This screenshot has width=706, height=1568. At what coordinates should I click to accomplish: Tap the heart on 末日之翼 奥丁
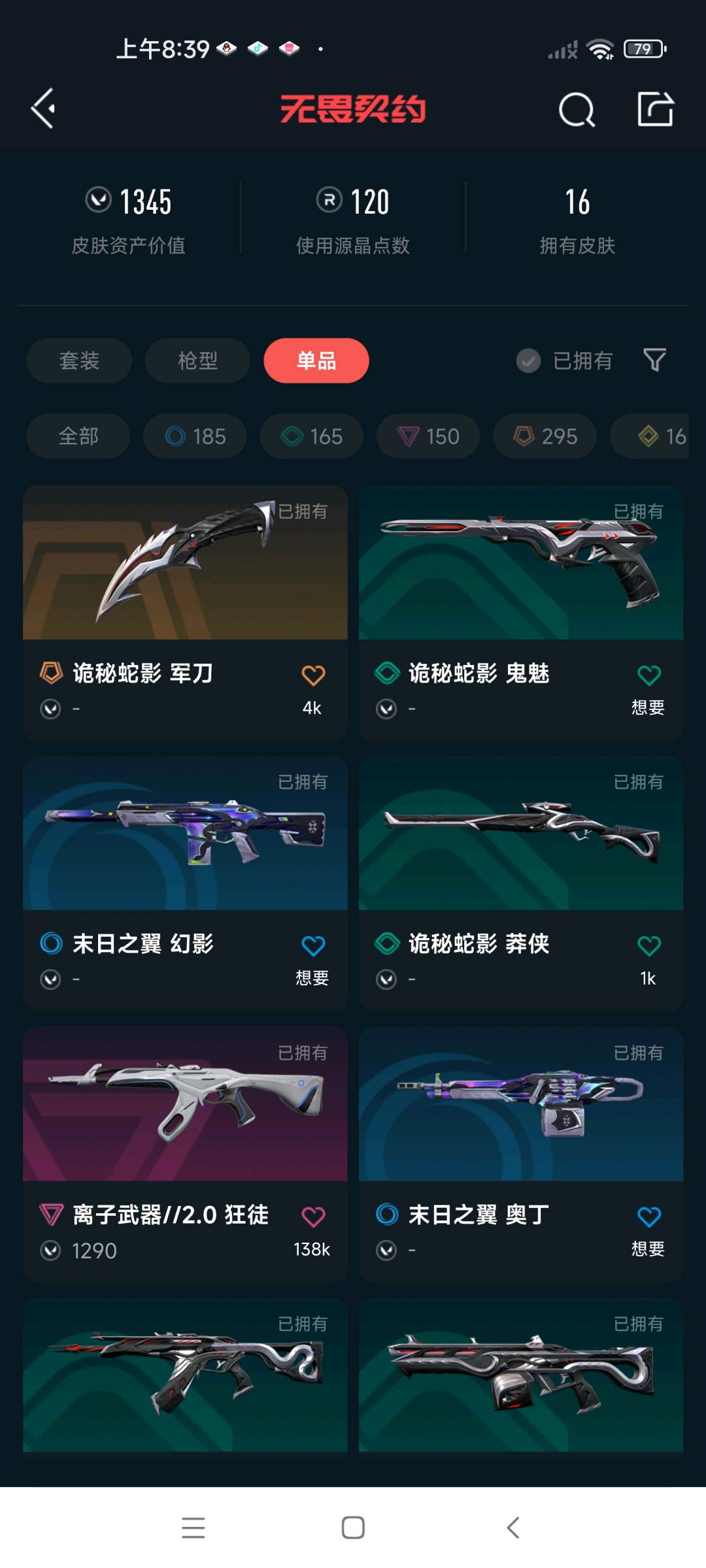648,1217
